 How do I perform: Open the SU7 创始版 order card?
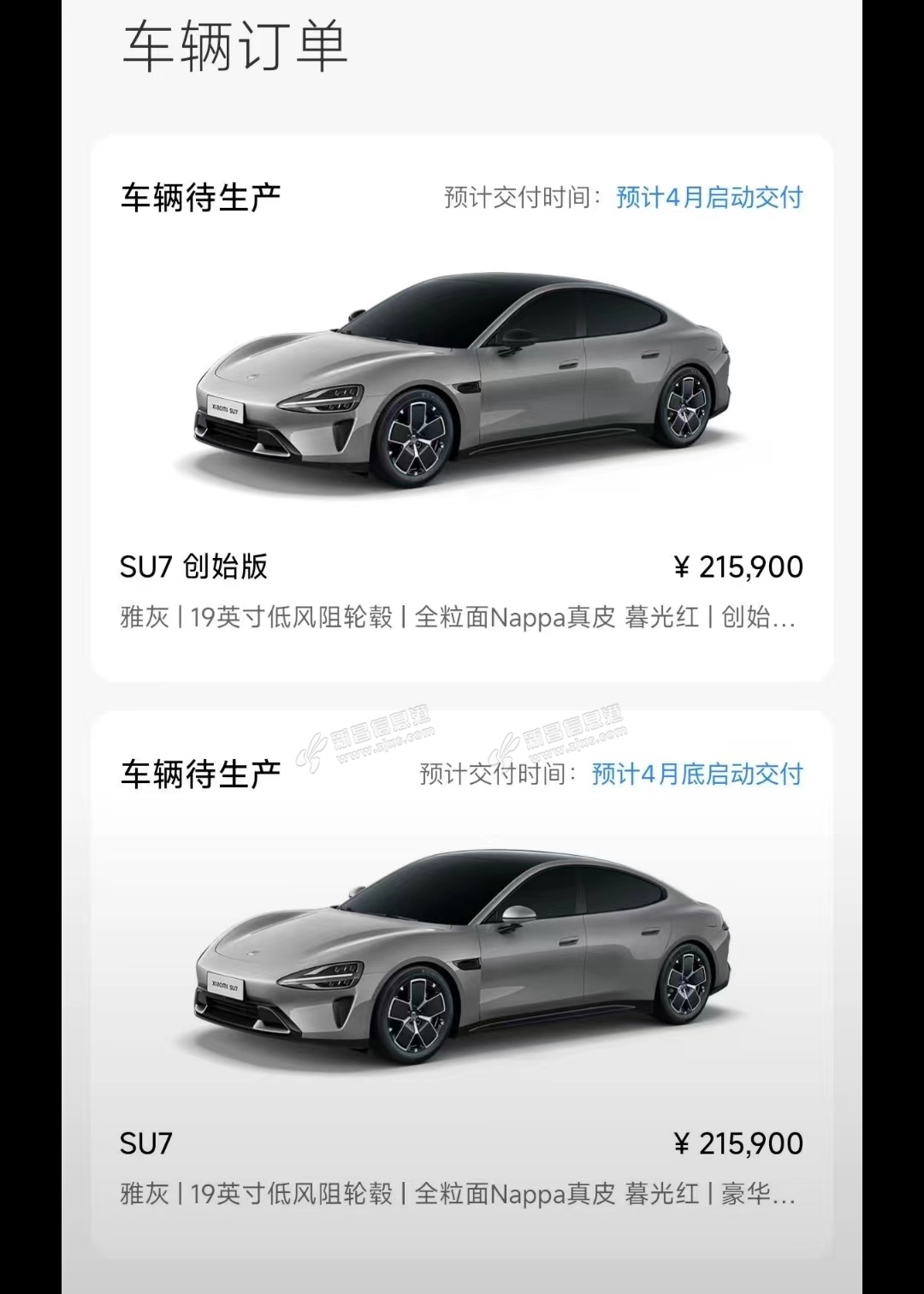(x=462, y=407)
